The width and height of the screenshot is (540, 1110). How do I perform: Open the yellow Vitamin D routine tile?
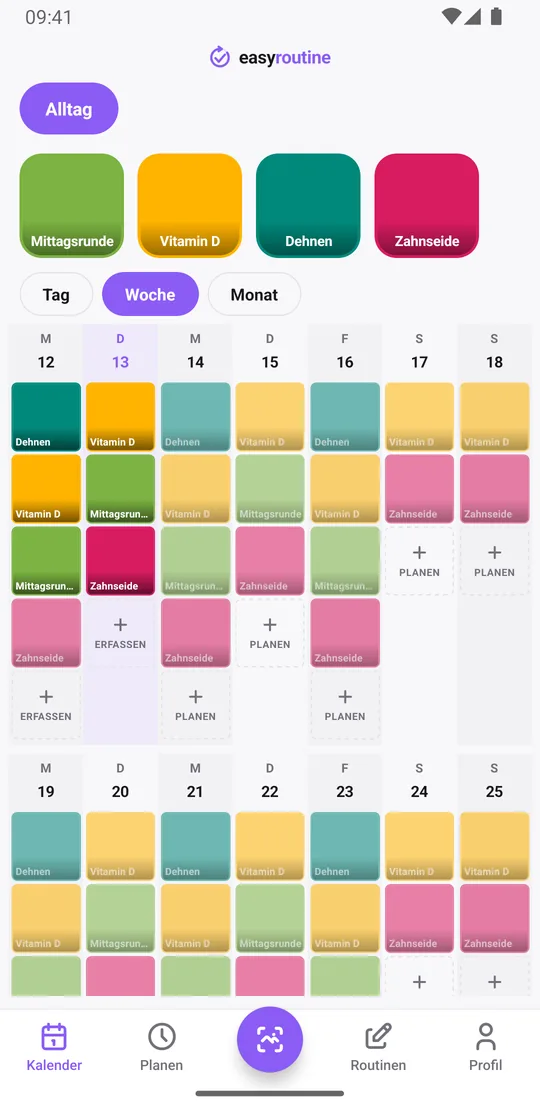coord(190,205)
